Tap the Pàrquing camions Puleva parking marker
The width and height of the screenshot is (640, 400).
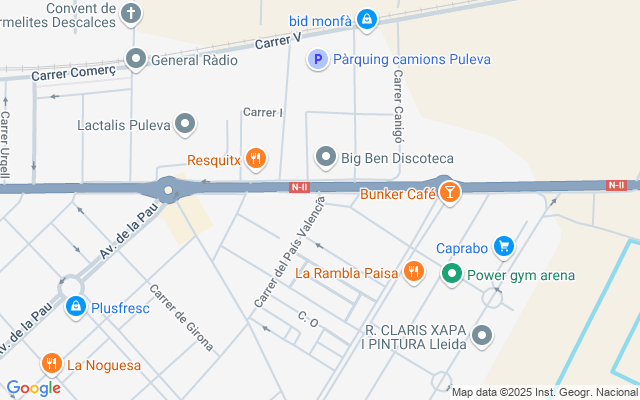[318, 60]
